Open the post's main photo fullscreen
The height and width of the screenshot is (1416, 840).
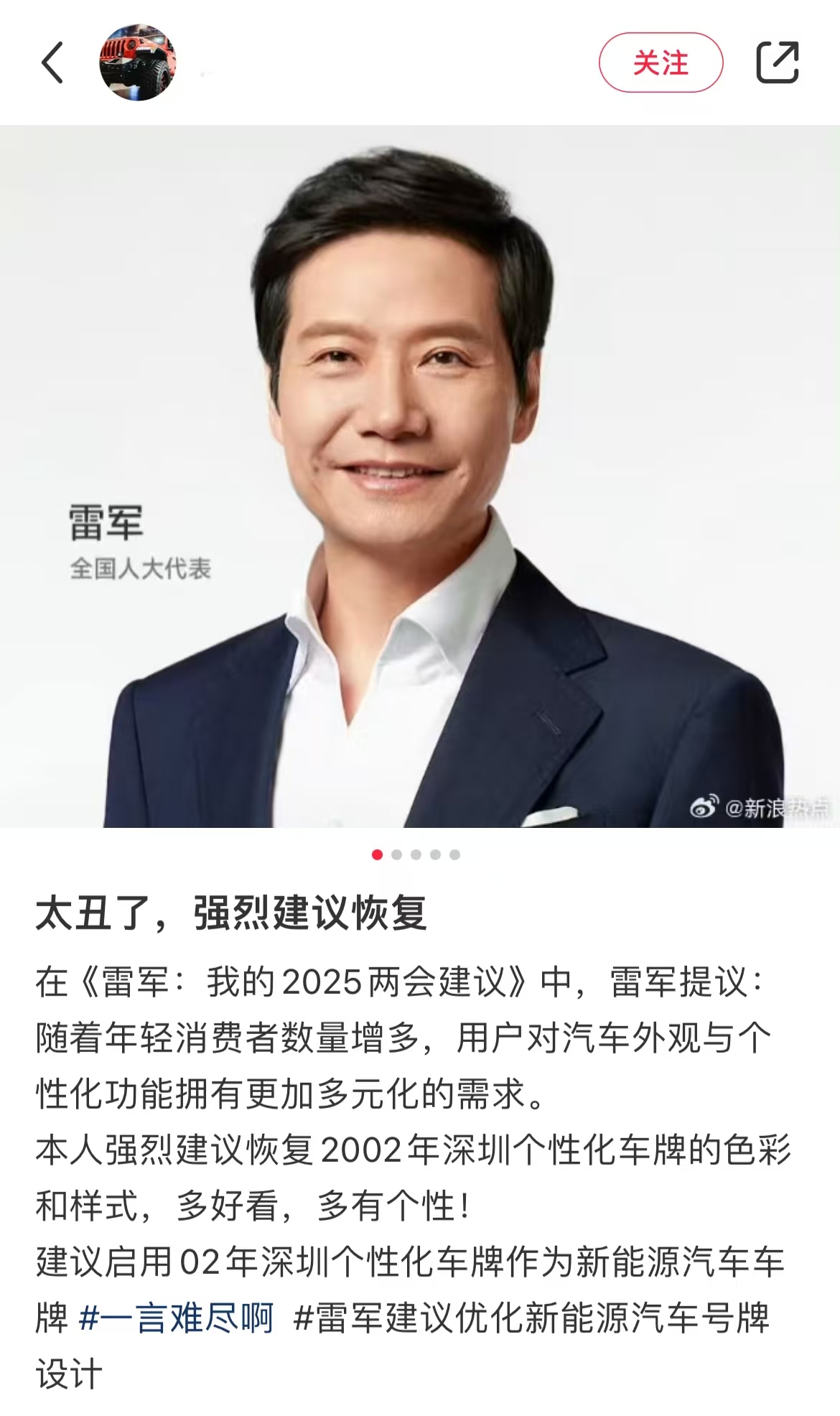pyautogui.click(x=420, y=476)
